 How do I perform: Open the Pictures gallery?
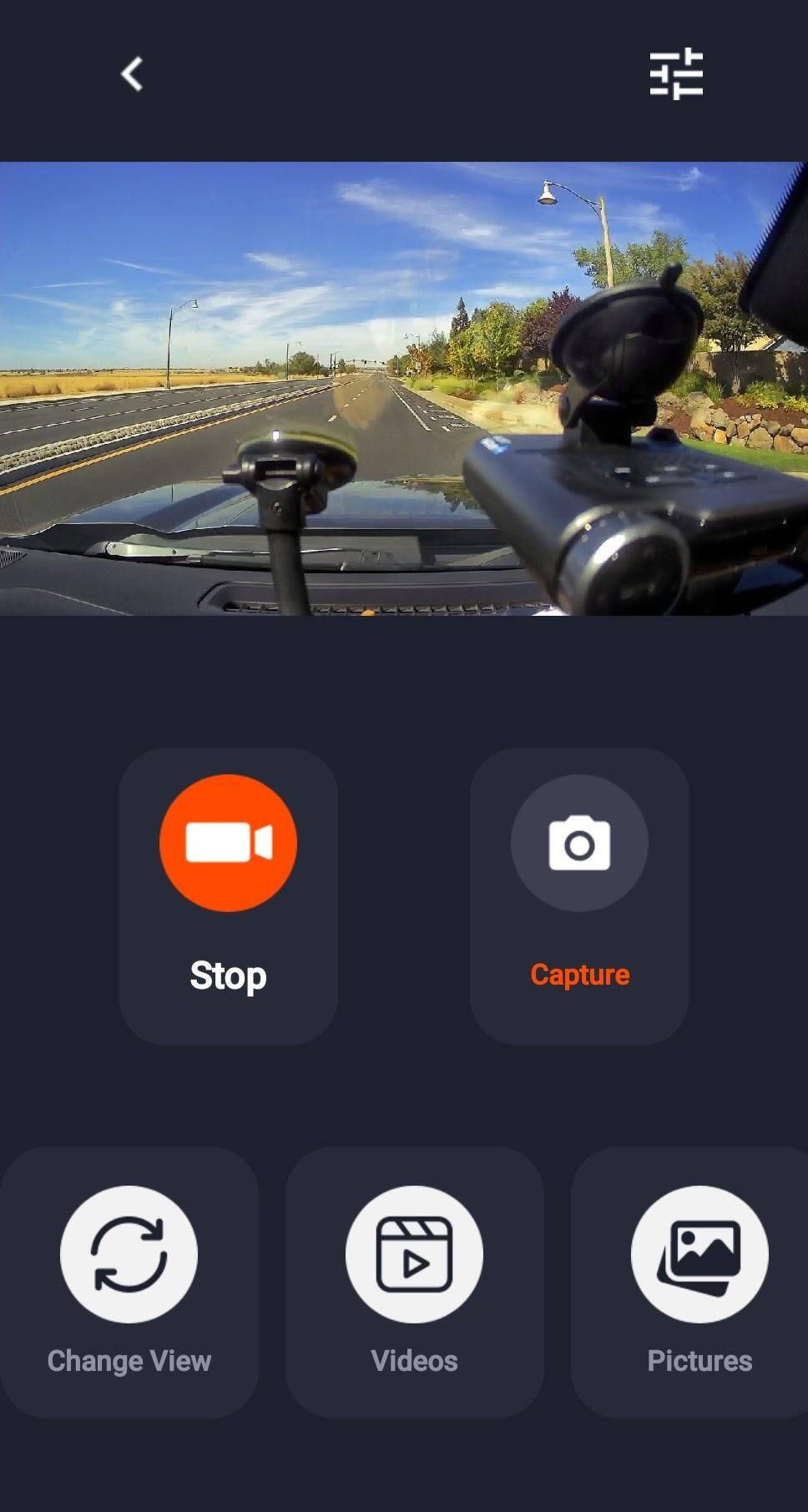click(x=699, y=1255)
